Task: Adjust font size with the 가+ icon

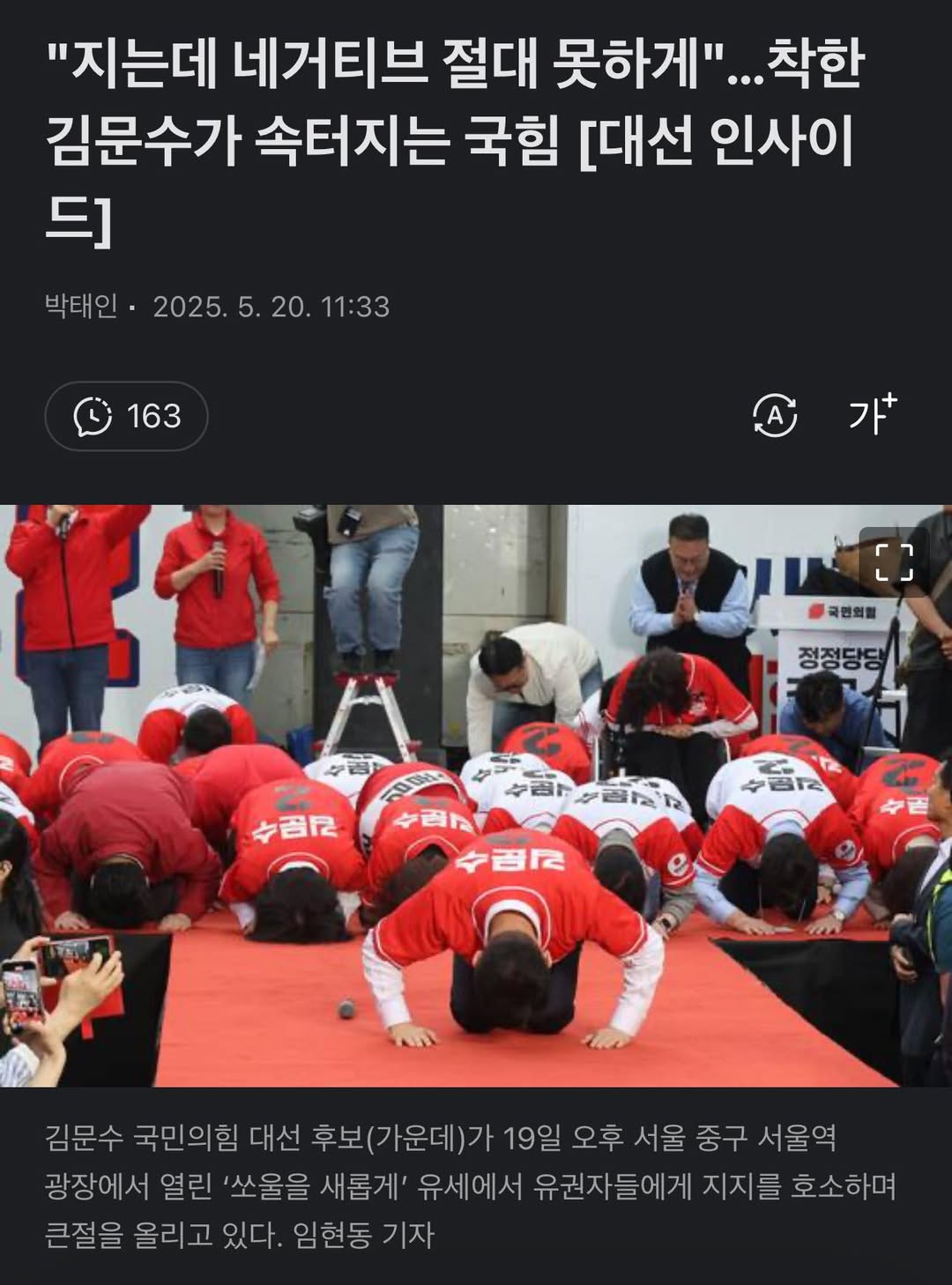Action: click(871, 412)
